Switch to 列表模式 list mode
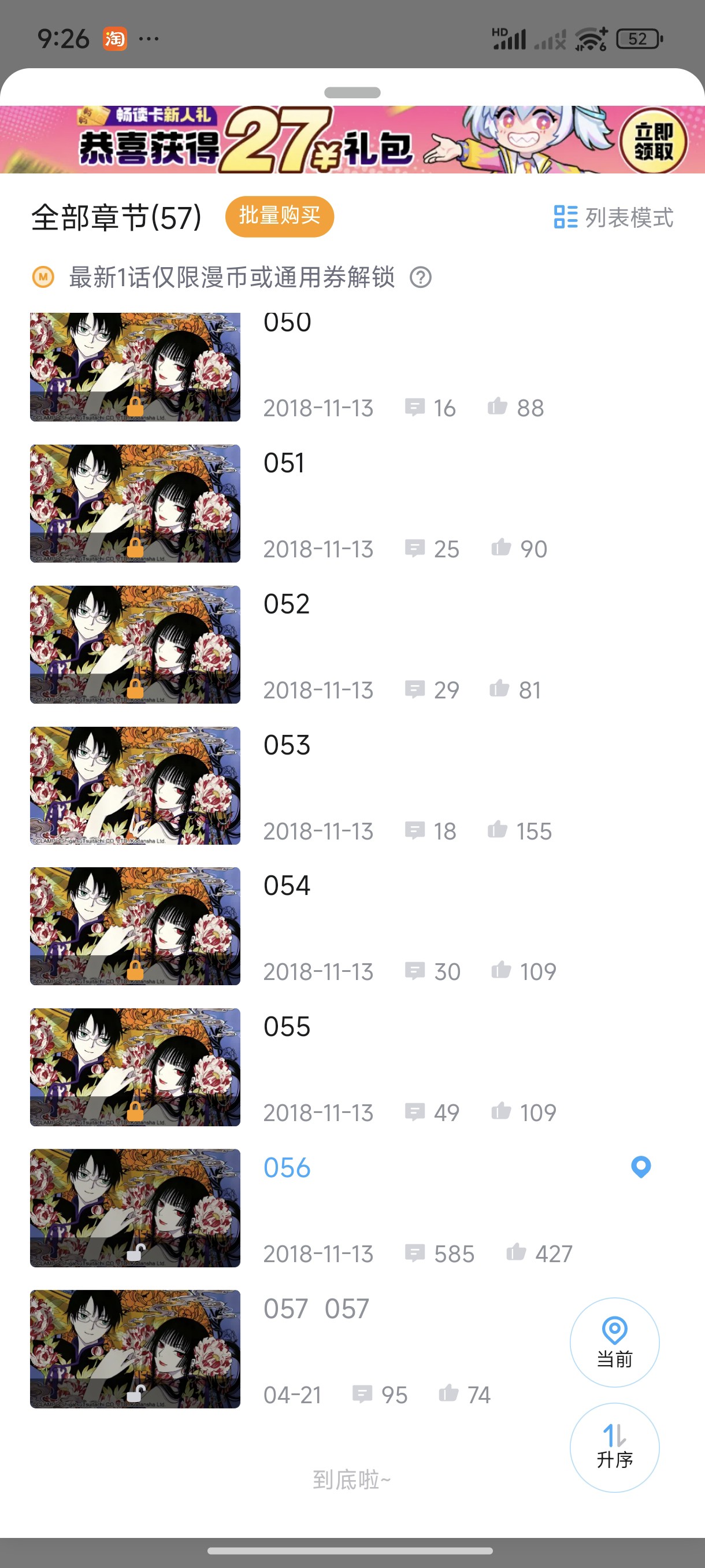Screen dimensions: 705x1568 pos(613,217)
